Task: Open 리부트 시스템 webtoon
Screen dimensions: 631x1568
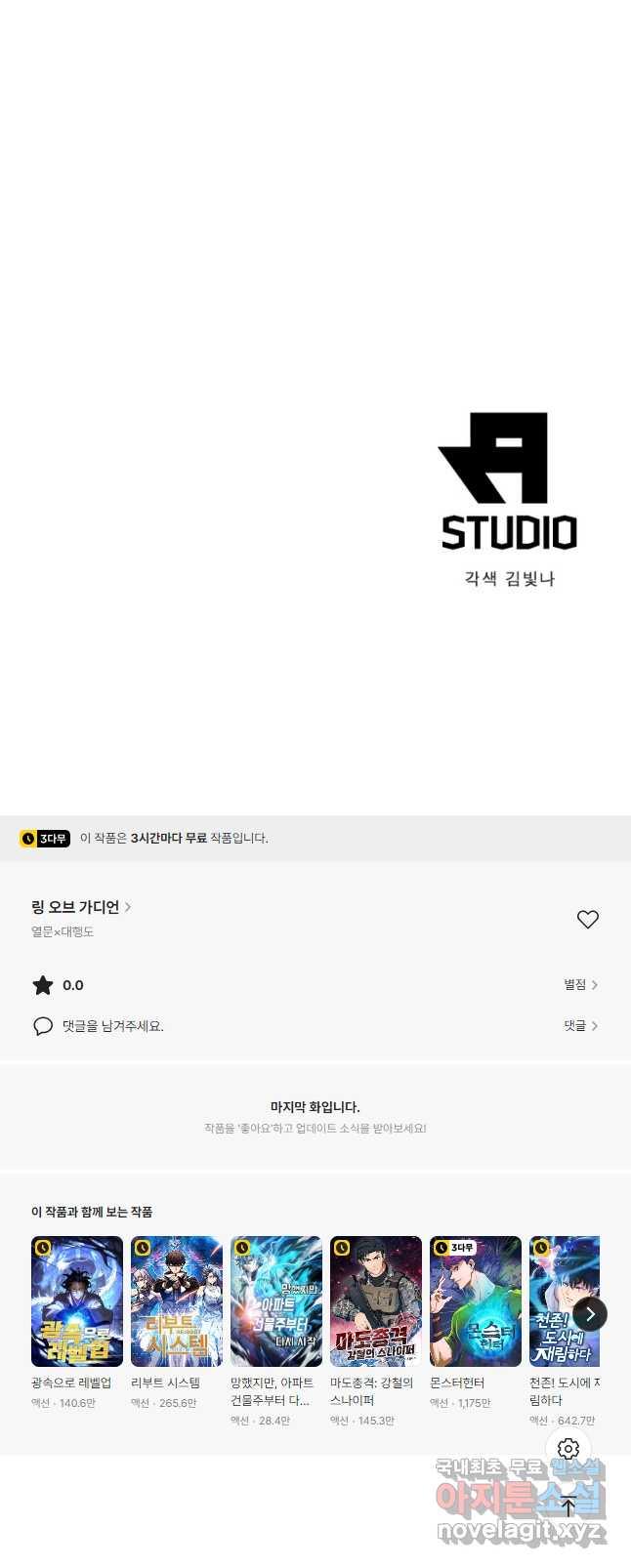Action: pyautogui.click(x=177, y=1300)
